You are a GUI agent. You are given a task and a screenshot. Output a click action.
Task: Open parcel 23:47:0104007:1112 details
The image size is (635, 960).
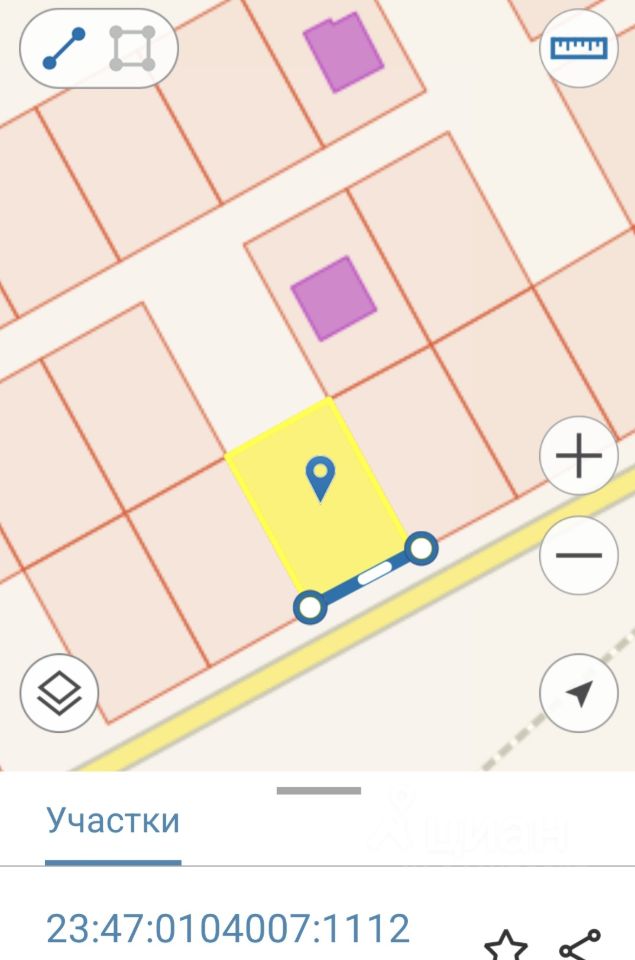[228, 929]
